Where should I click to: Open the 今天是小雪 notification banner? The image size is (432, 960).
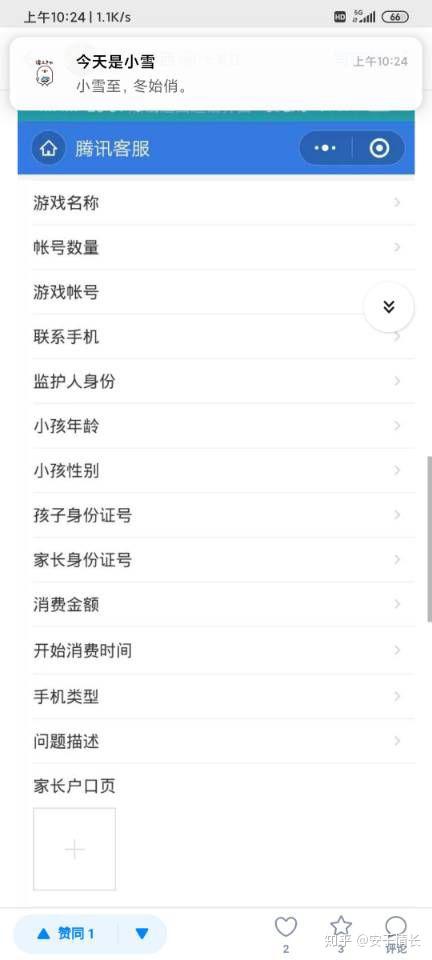[216, 73]
